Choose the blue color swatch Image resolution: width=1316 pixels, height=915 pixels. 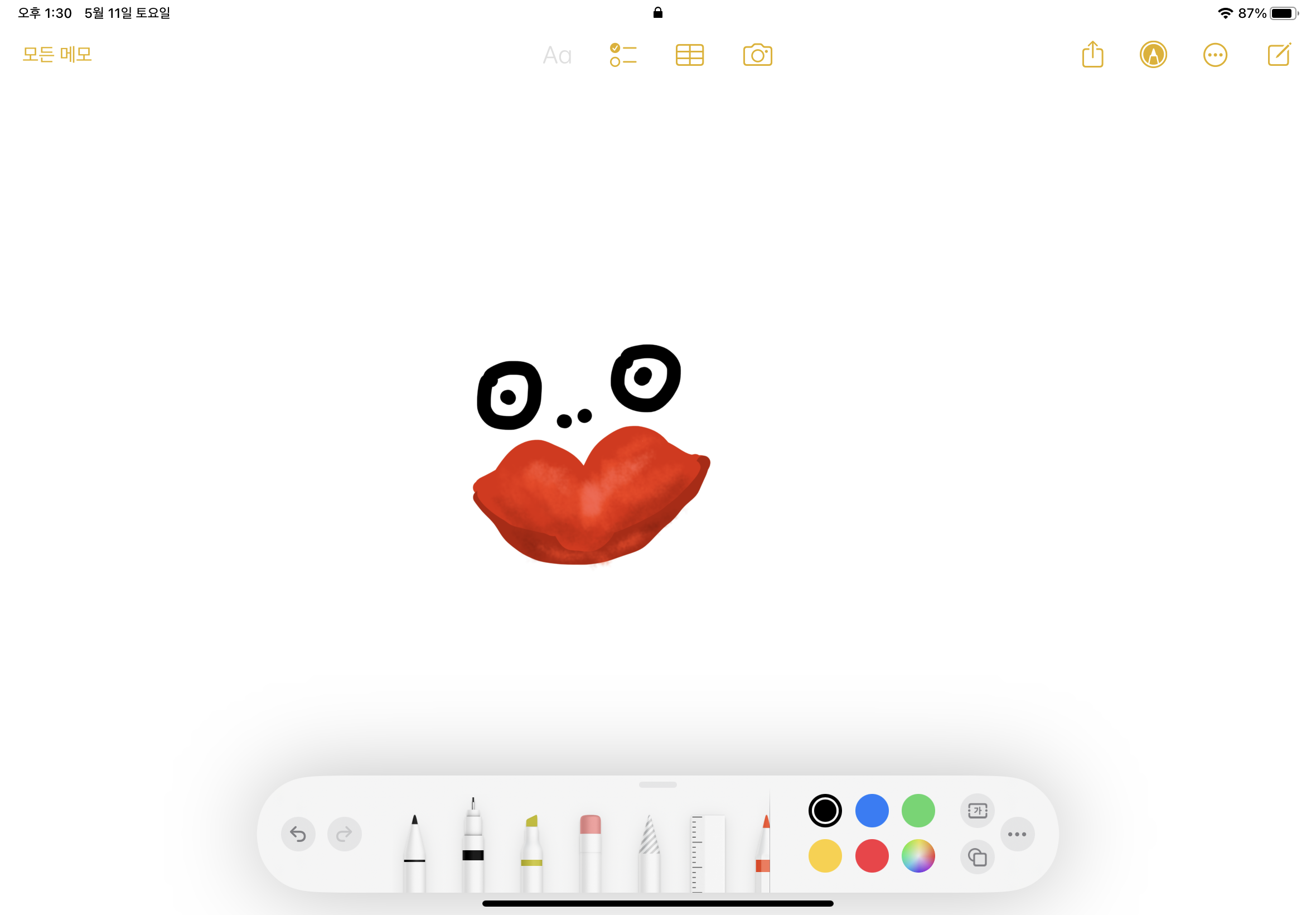872,810
